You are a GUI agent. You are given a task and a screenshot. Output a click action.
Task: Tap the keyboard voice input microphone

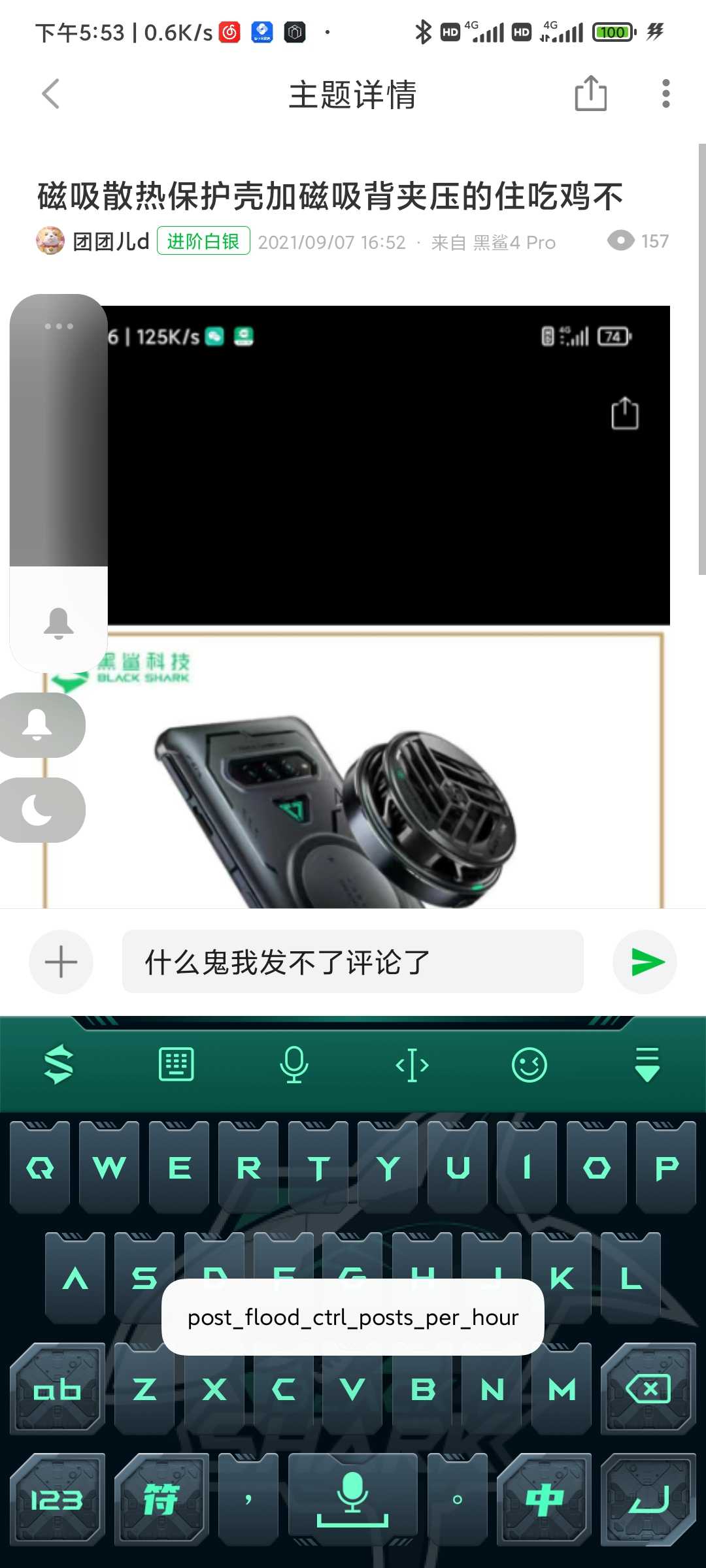[x=294, y=1065]
